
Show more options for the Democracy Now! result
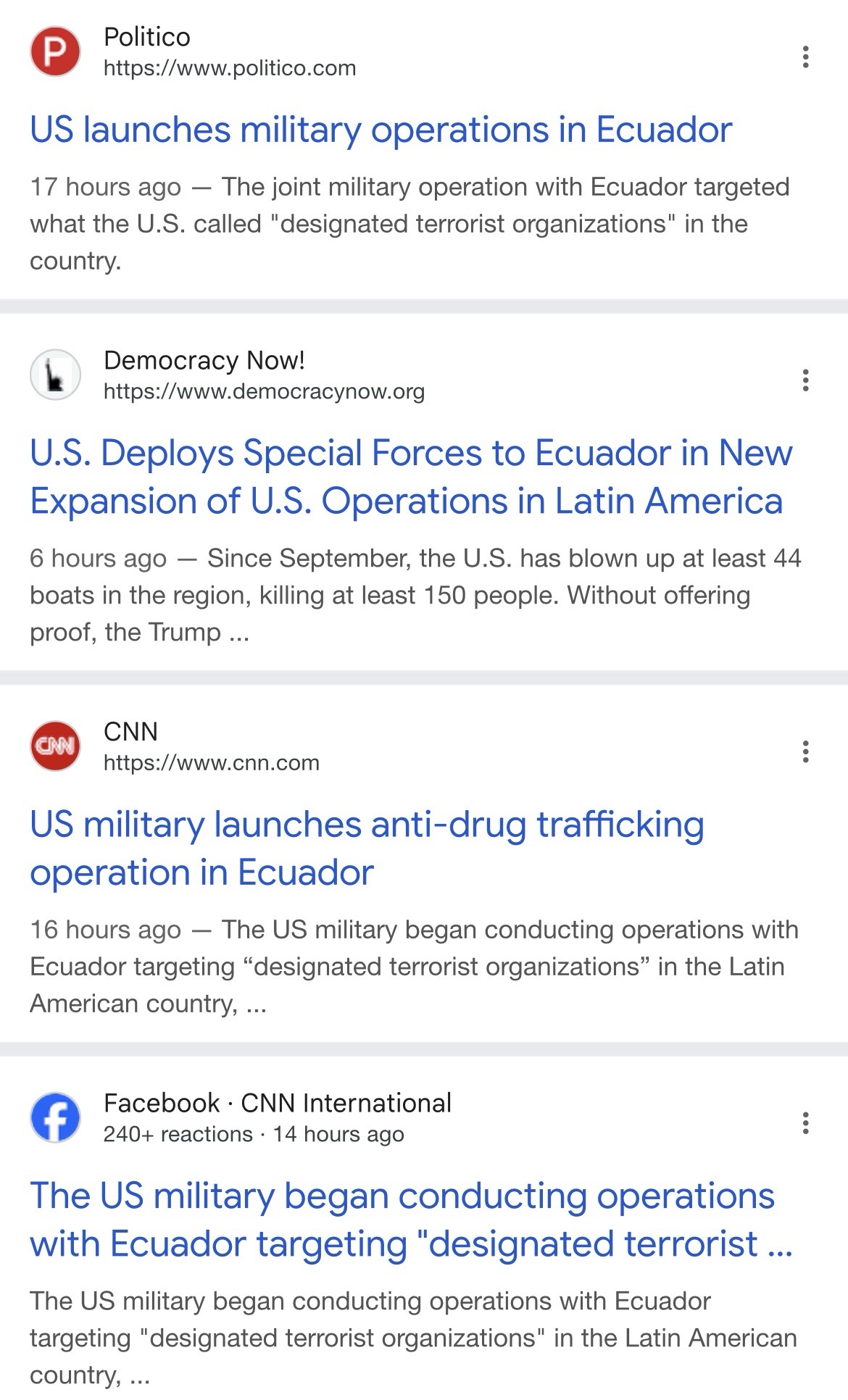pos(805,380)
